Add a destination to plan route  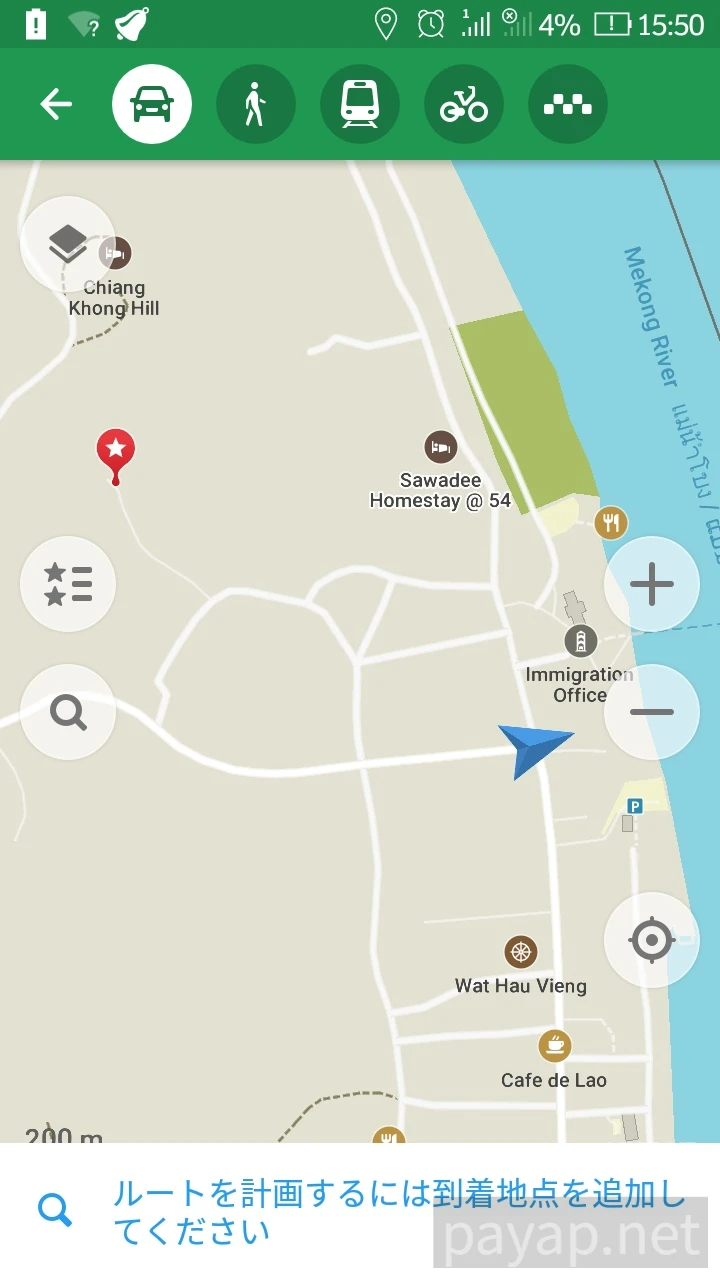(x=400, y=1210)
